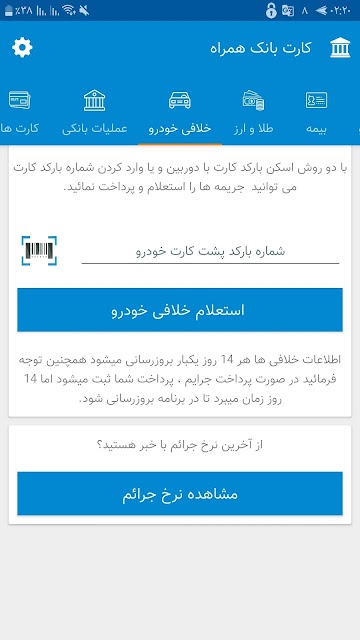The width and height of the screenshot is (360, 640).
Task: Open the طلا و ارز tab
Action: click(x=253, y=112)
